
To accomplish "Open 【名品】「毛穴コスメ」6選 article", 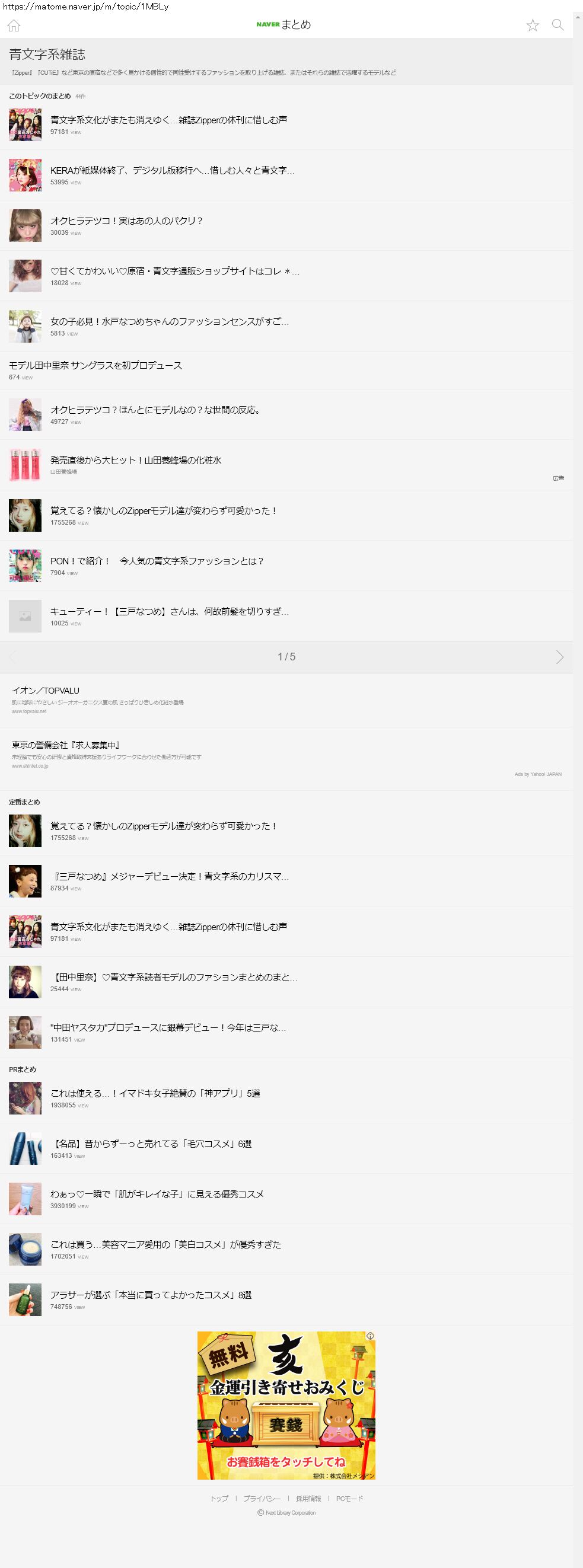I will click(x=152, y=1144).
